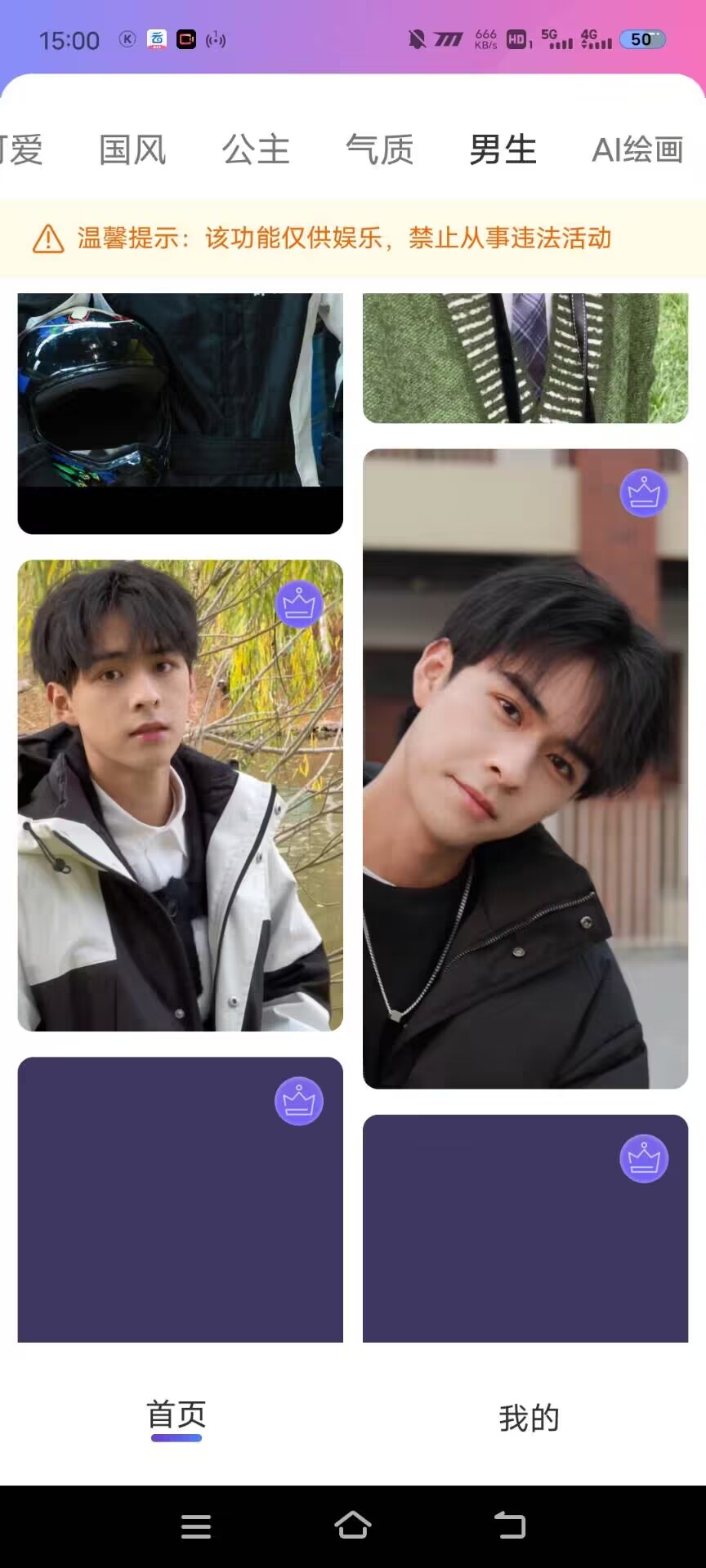Tap the system home button
The image size is (706, 1568).
click(353, 1525)
